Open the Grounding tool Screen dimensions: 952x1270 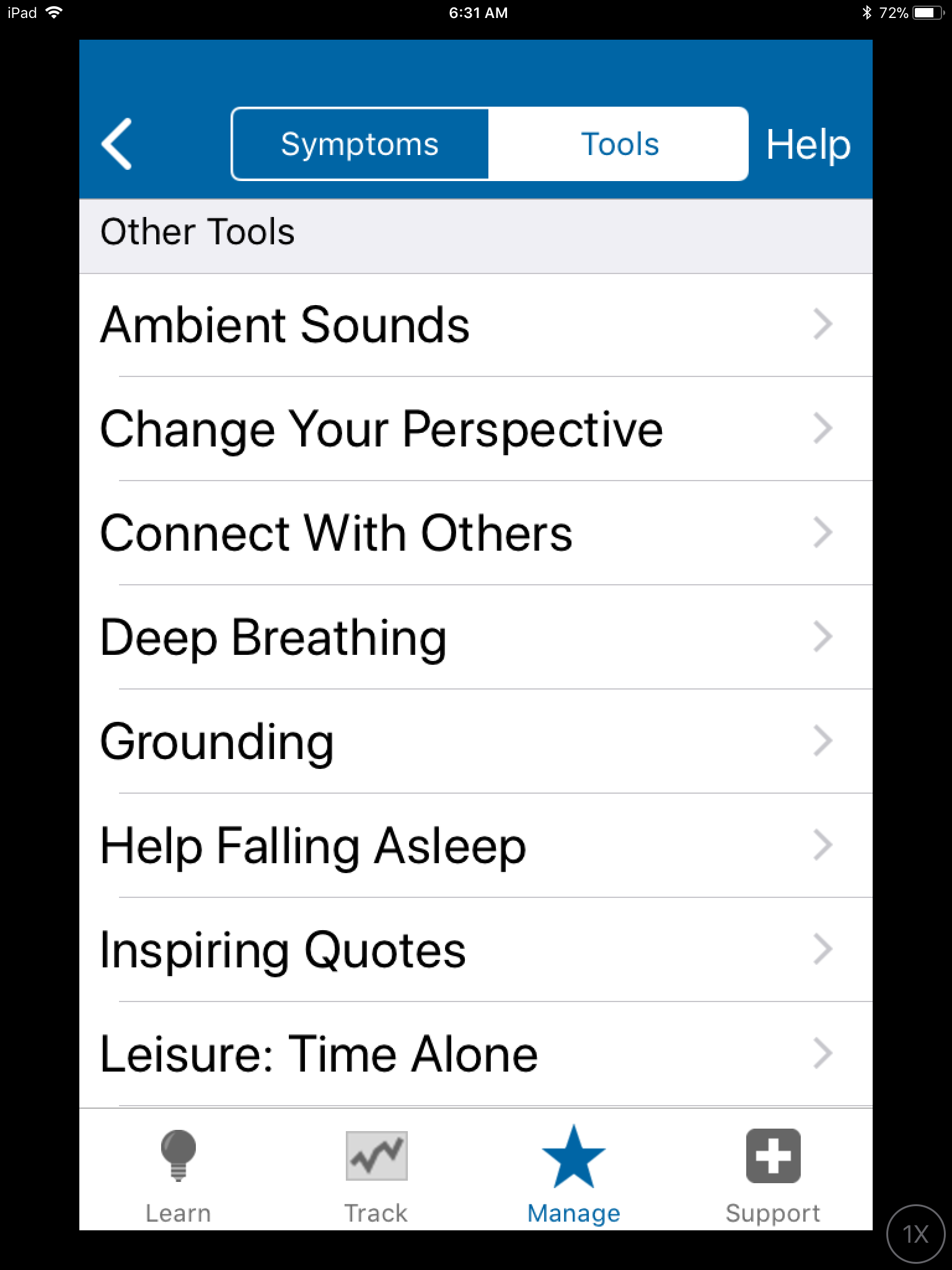476,741
